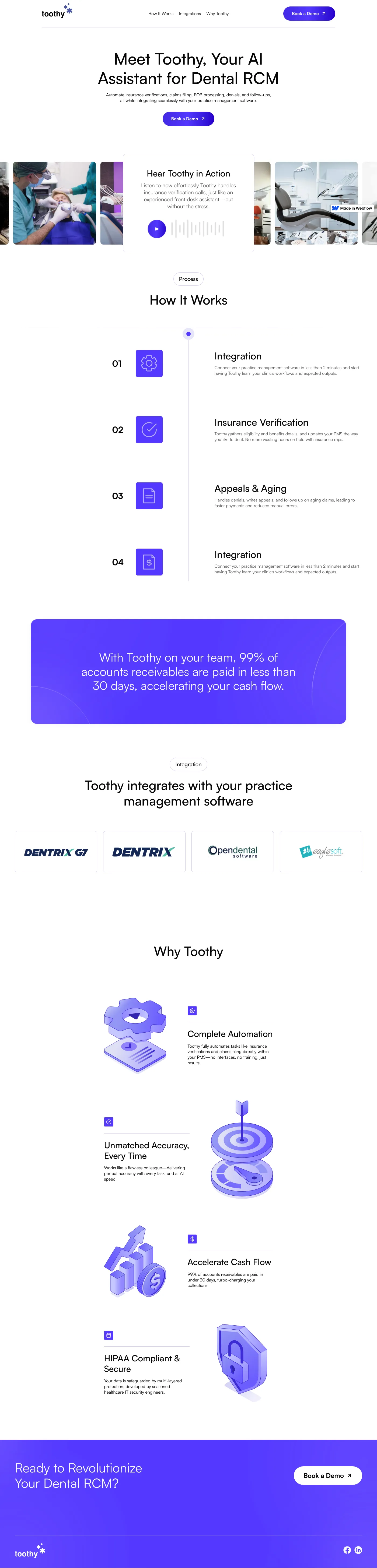Tap Book a Demo in the header
377x1568 pixels.
309,13
